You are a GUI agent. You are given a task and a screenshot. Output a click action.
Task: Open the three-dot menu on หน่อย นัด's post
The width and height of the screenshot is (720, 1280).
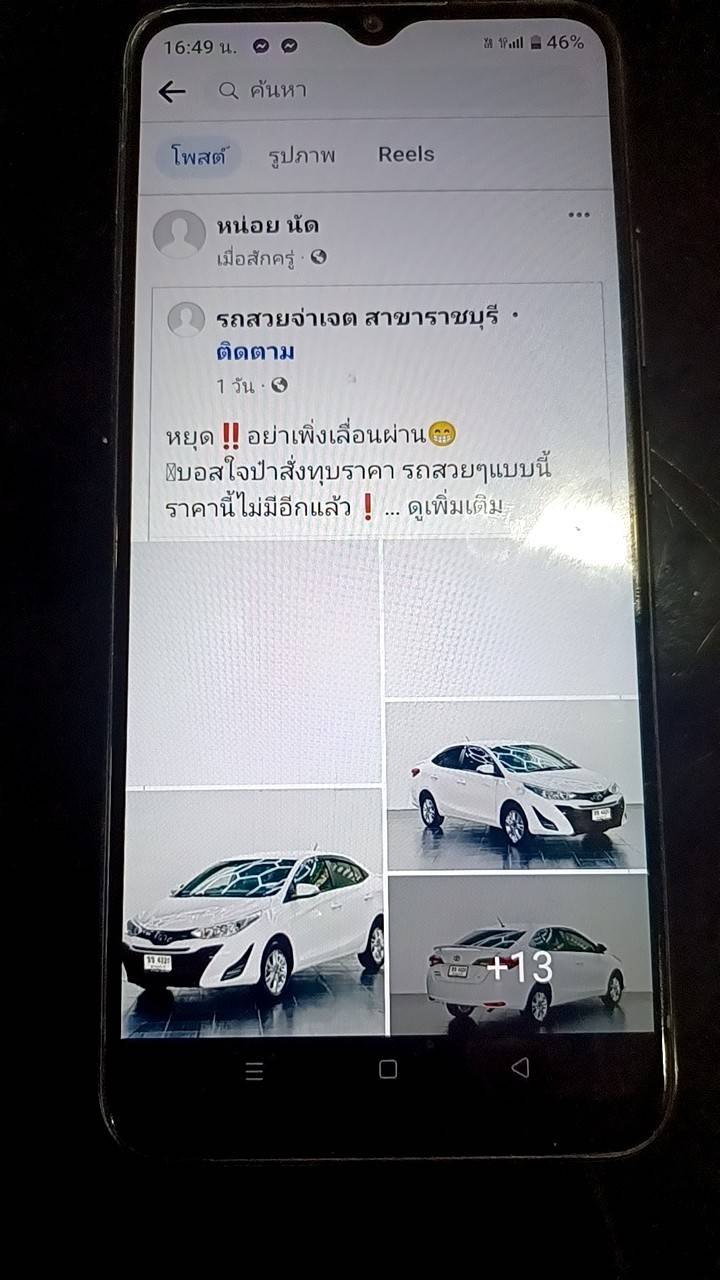[579, 215]
